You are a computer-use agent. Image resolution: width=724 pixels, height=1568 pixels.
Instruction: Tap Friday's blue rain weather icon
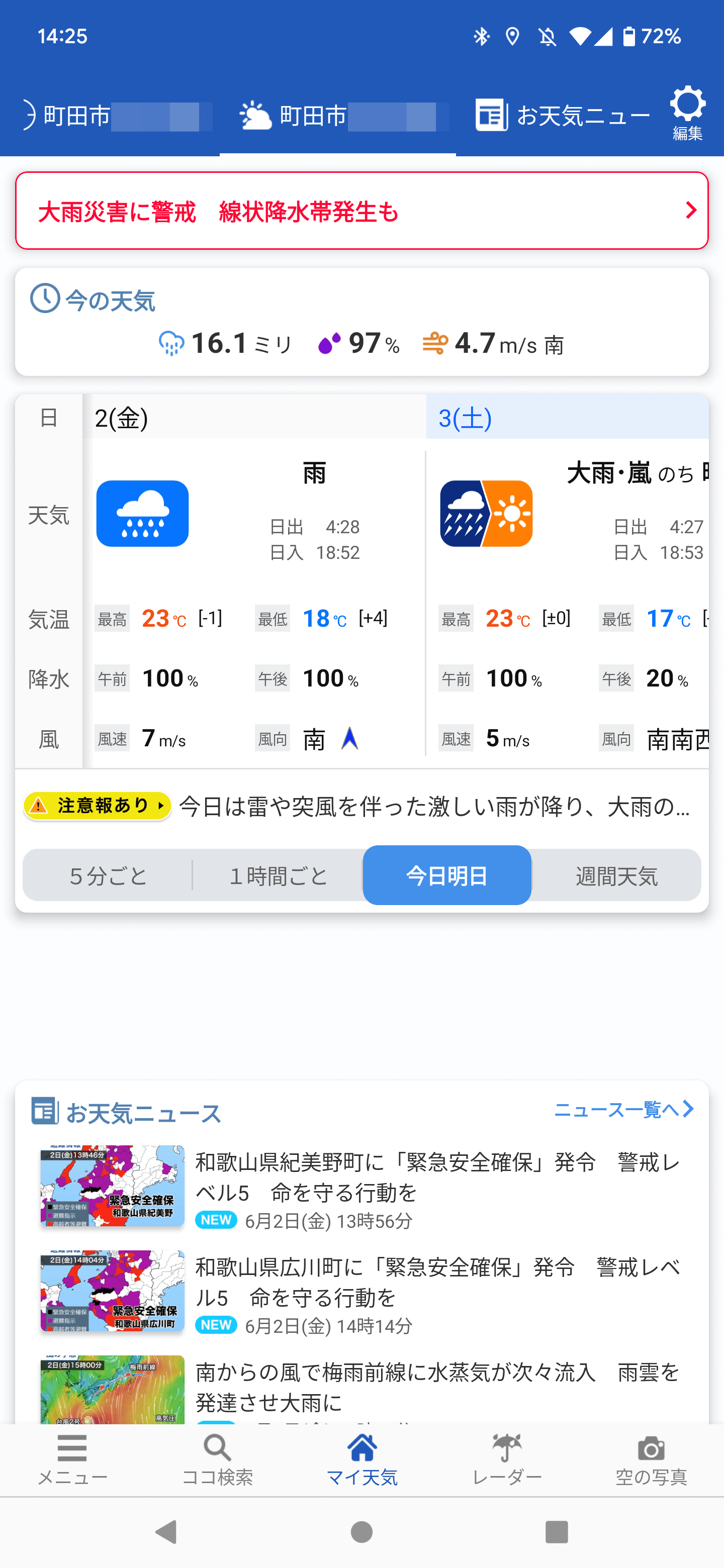click(x=142, y=513)
